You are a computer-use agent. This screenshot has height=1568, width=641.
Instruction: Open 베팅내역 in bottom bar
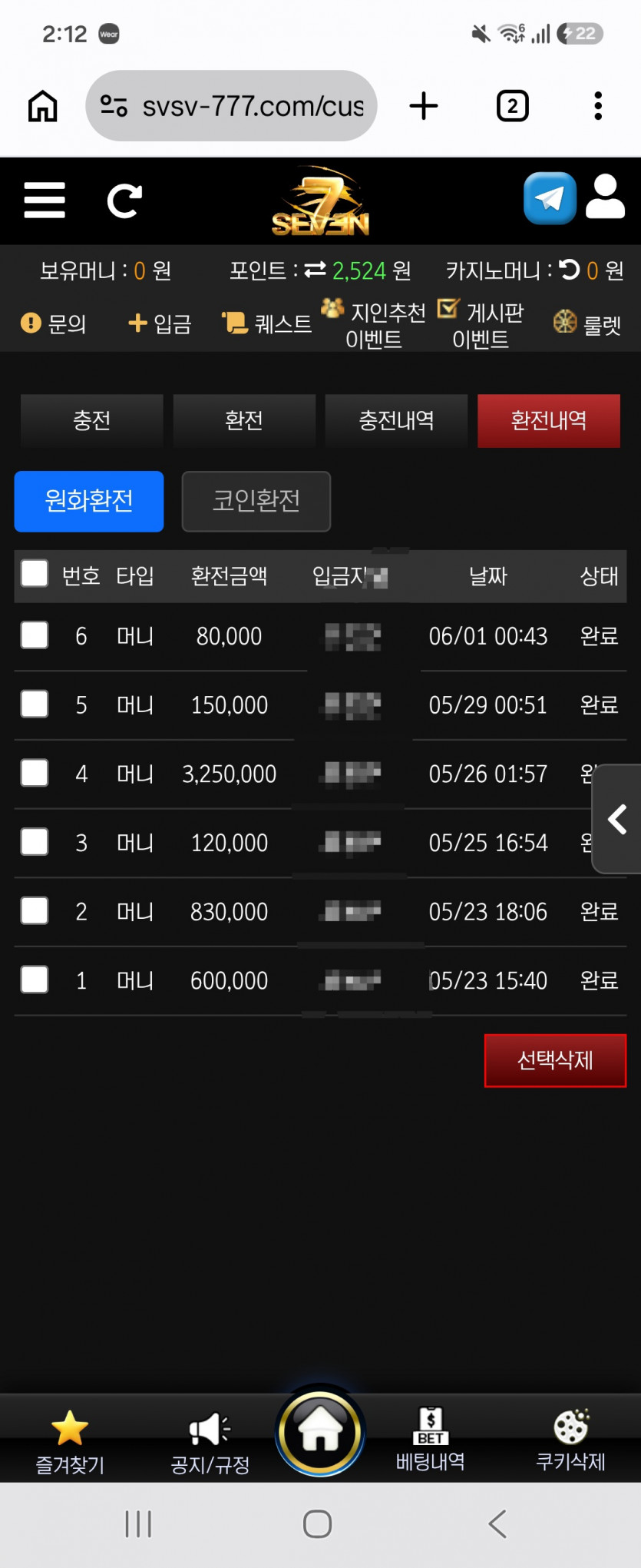click(x=431, y=1440)
